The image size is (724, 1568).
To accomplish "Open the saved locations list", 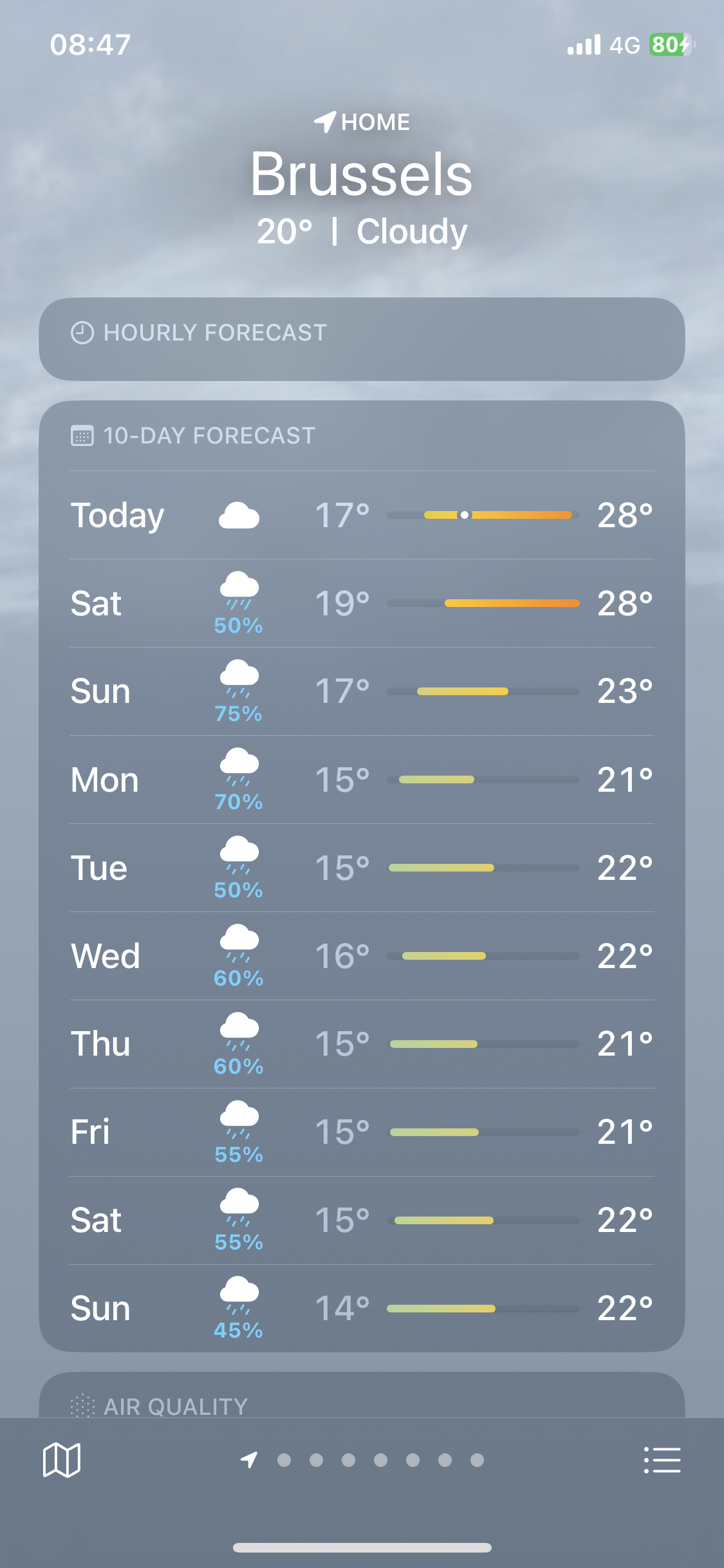I will (x=662, y=1459).
